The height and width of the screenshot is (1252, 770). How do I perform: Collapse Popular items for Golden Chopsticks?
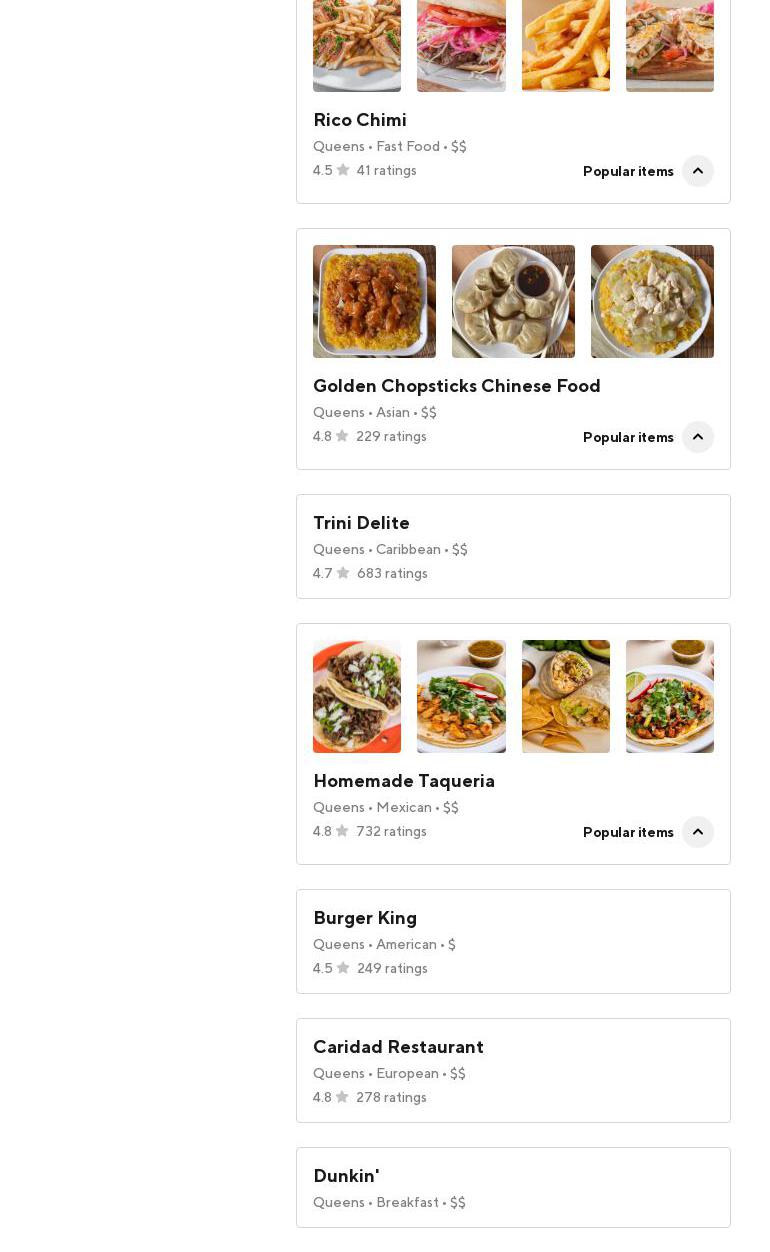click(x=697, y=437)
